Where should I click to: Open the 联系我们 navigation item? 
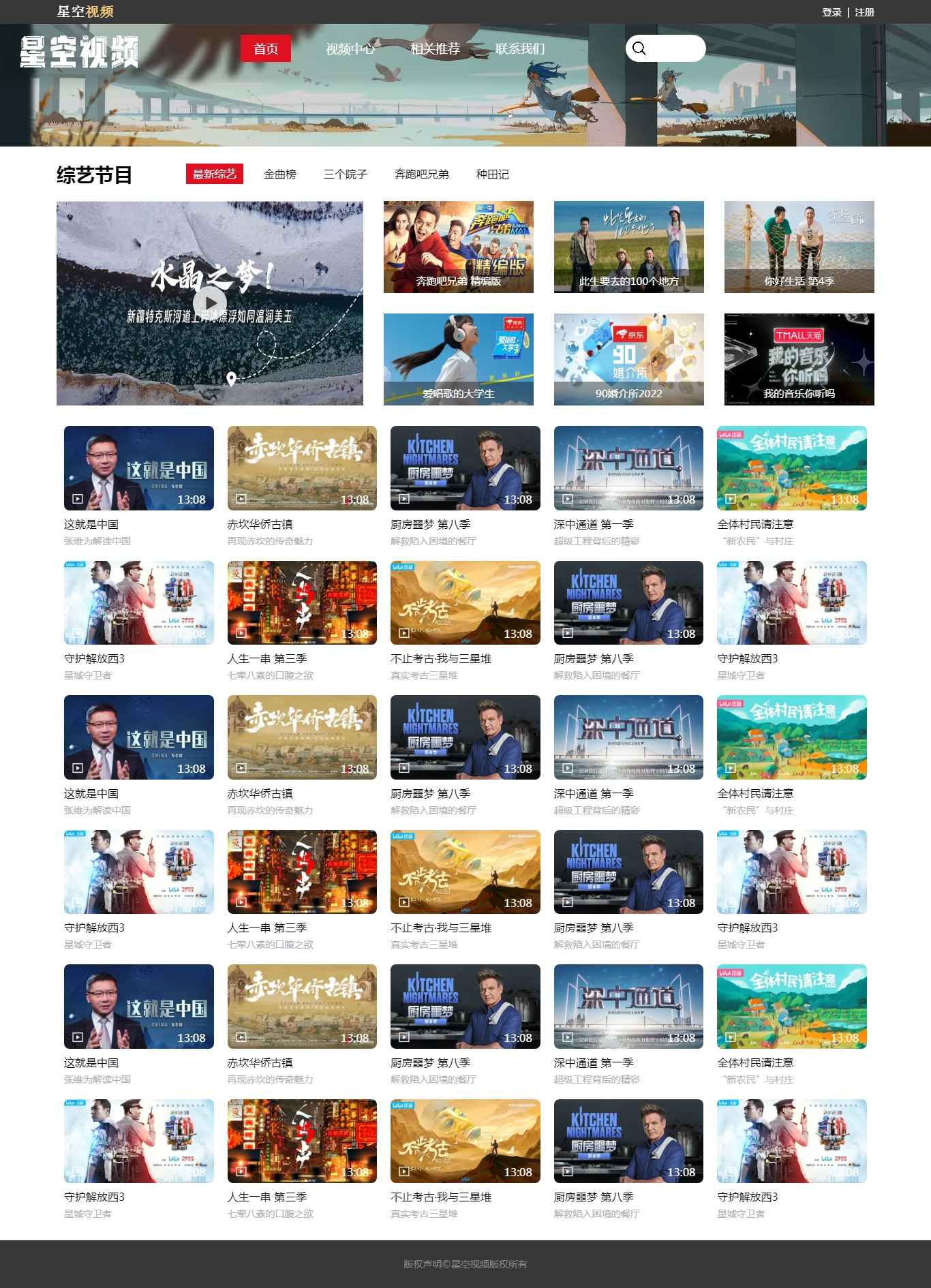click(520, 48)
